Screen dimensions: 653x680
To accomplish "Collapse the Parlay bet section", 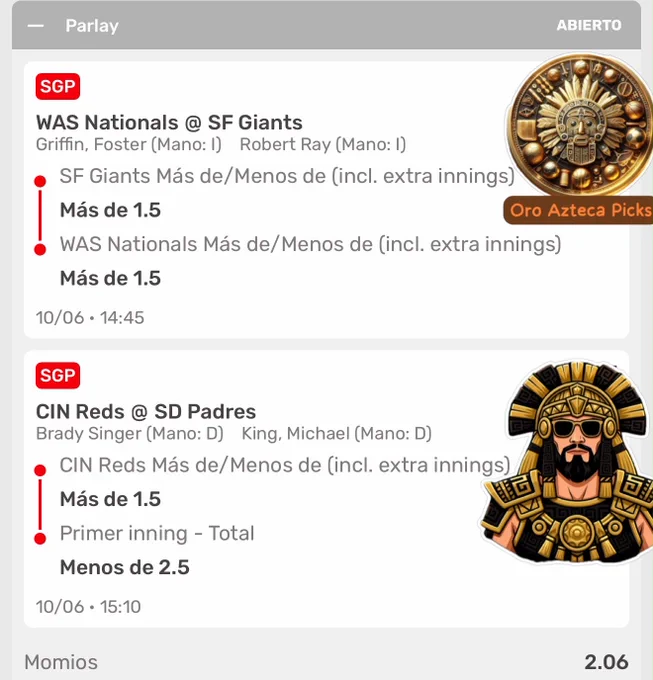I will (36, 26).
